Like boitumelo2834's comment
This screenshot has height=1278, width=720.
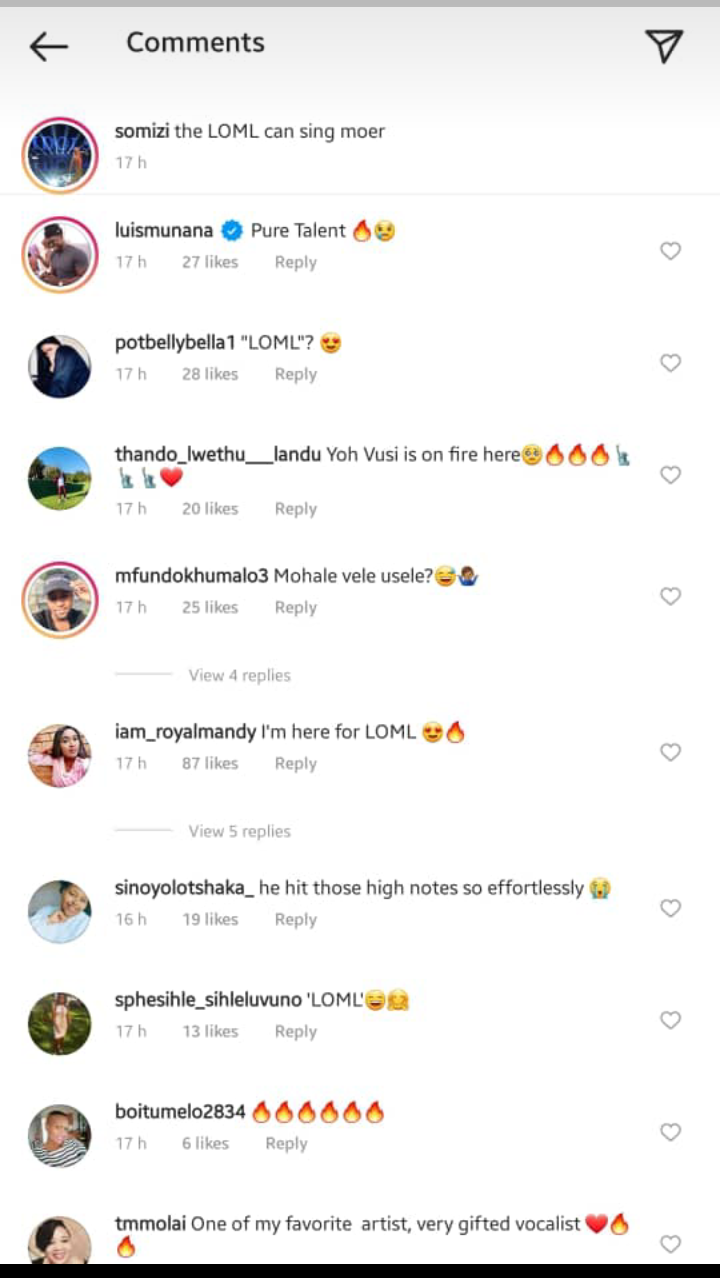coord(671,1132)
